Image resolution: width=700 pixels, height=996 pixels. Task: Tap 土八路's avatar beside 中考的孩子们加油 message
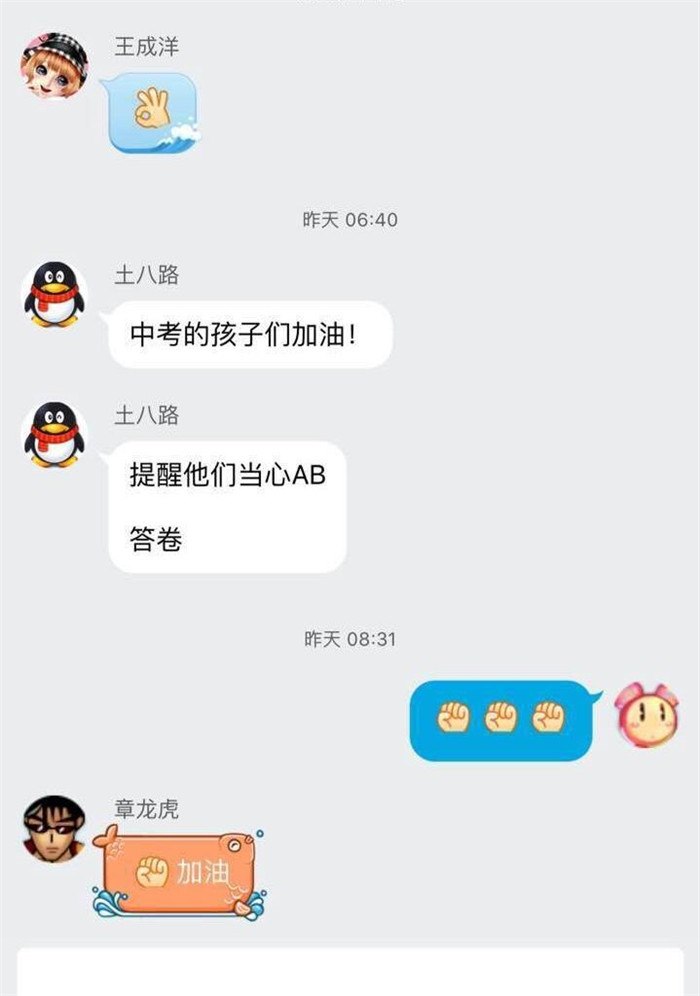[54, 295]
